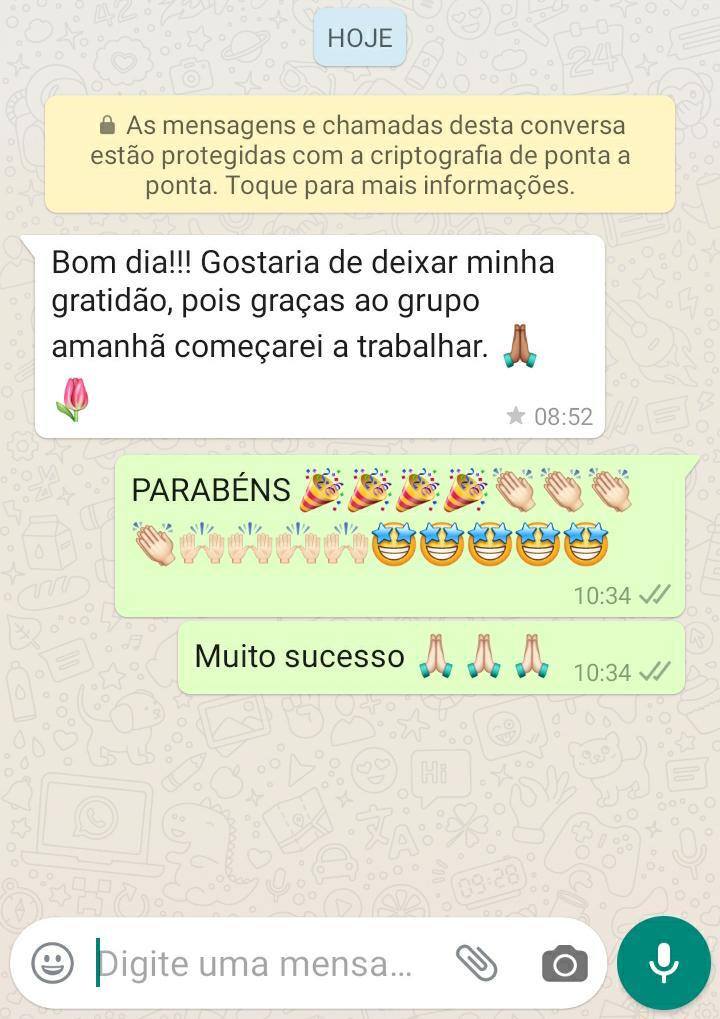Open the camera from the message bar
This screenshot has height=1019, width=720.
(x=565, y=964)
